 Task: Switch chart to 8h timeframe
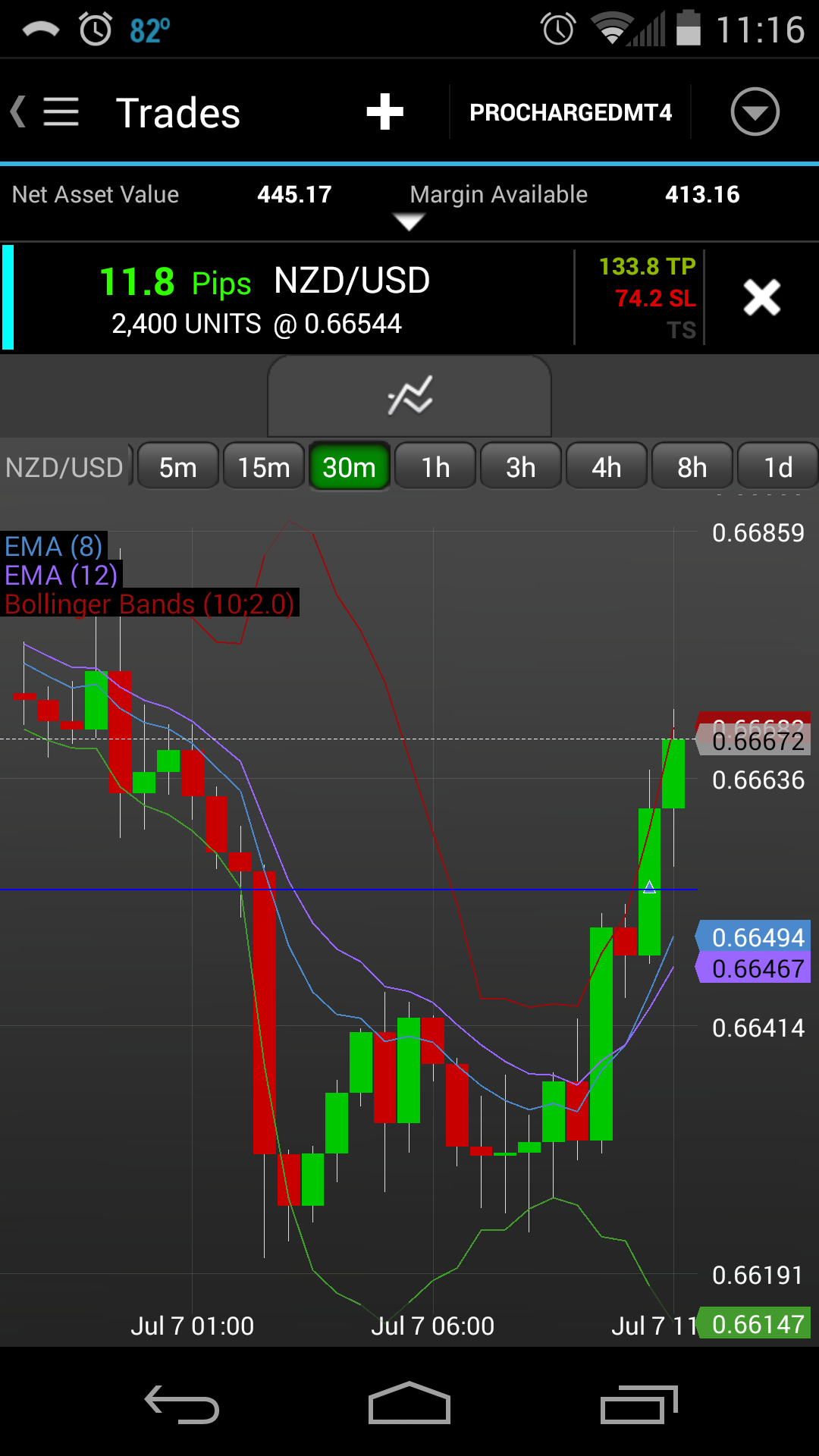coord(692,467)
